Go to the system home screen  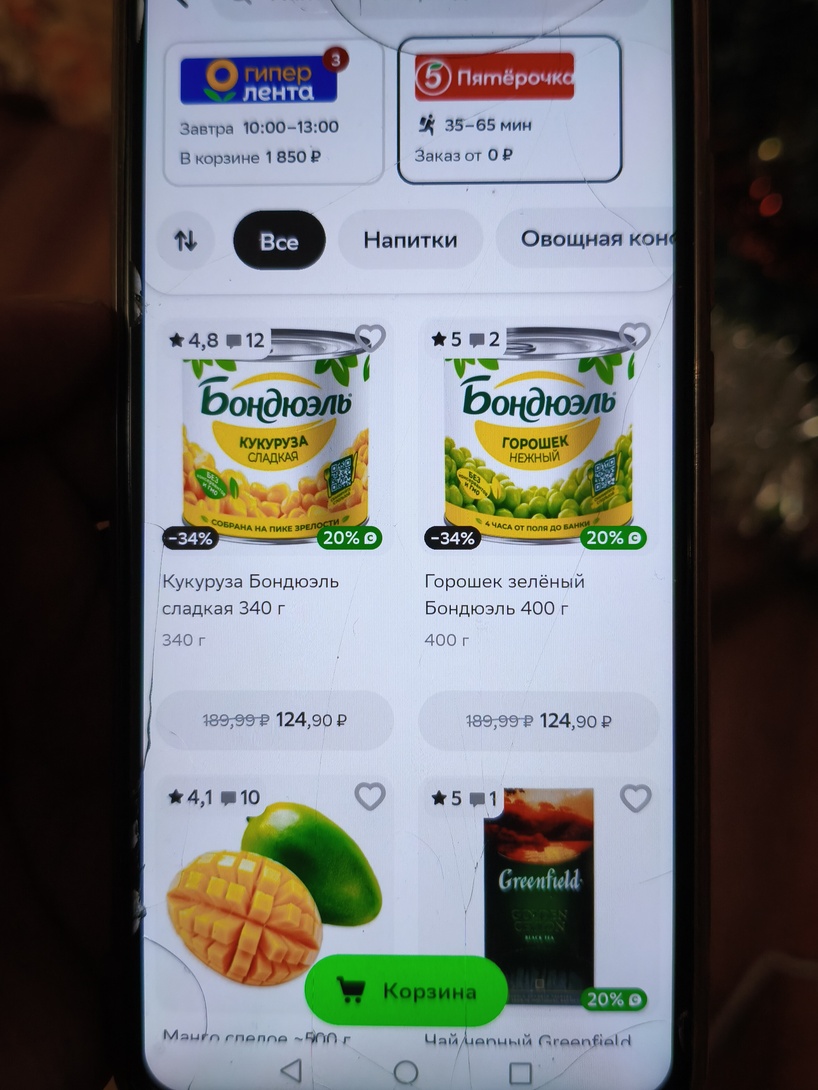click(x=406, y=1072)
